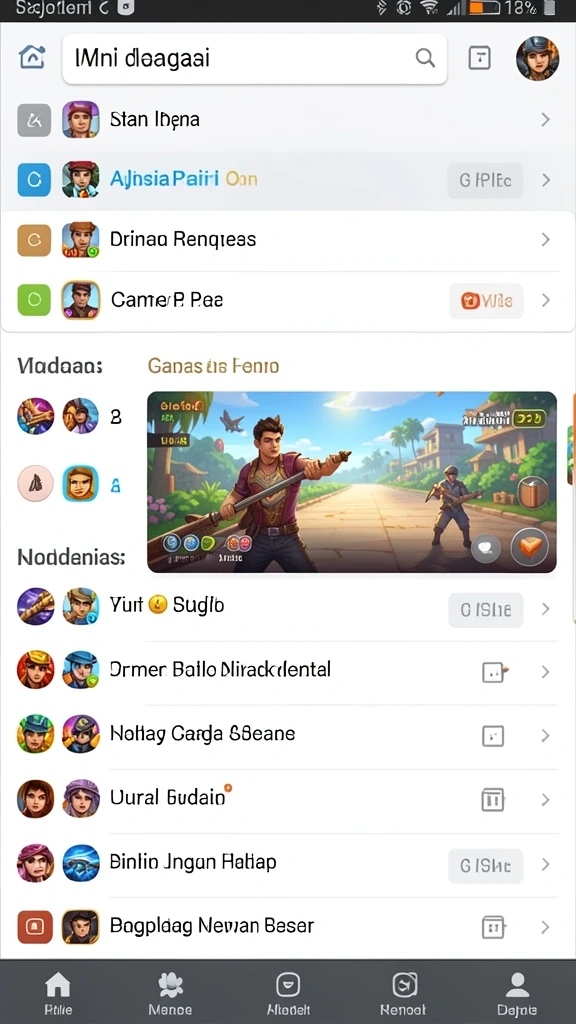576x1024 pixels.
Task: Open the Ormer Ballo Mirackdental row
Action: 288,671
